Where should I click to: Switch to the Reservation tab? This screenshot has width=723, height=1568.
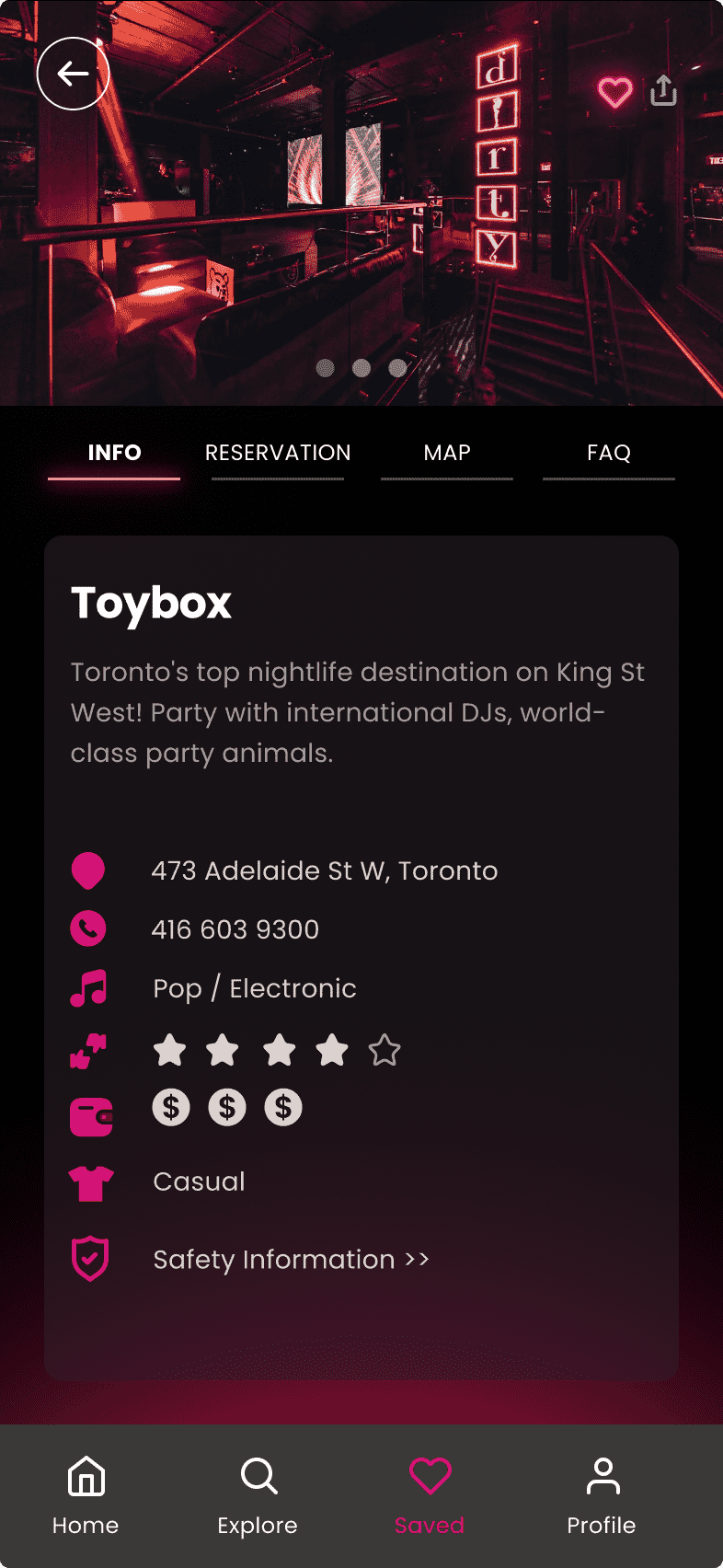pyautogui.click(x=278, y=453)
